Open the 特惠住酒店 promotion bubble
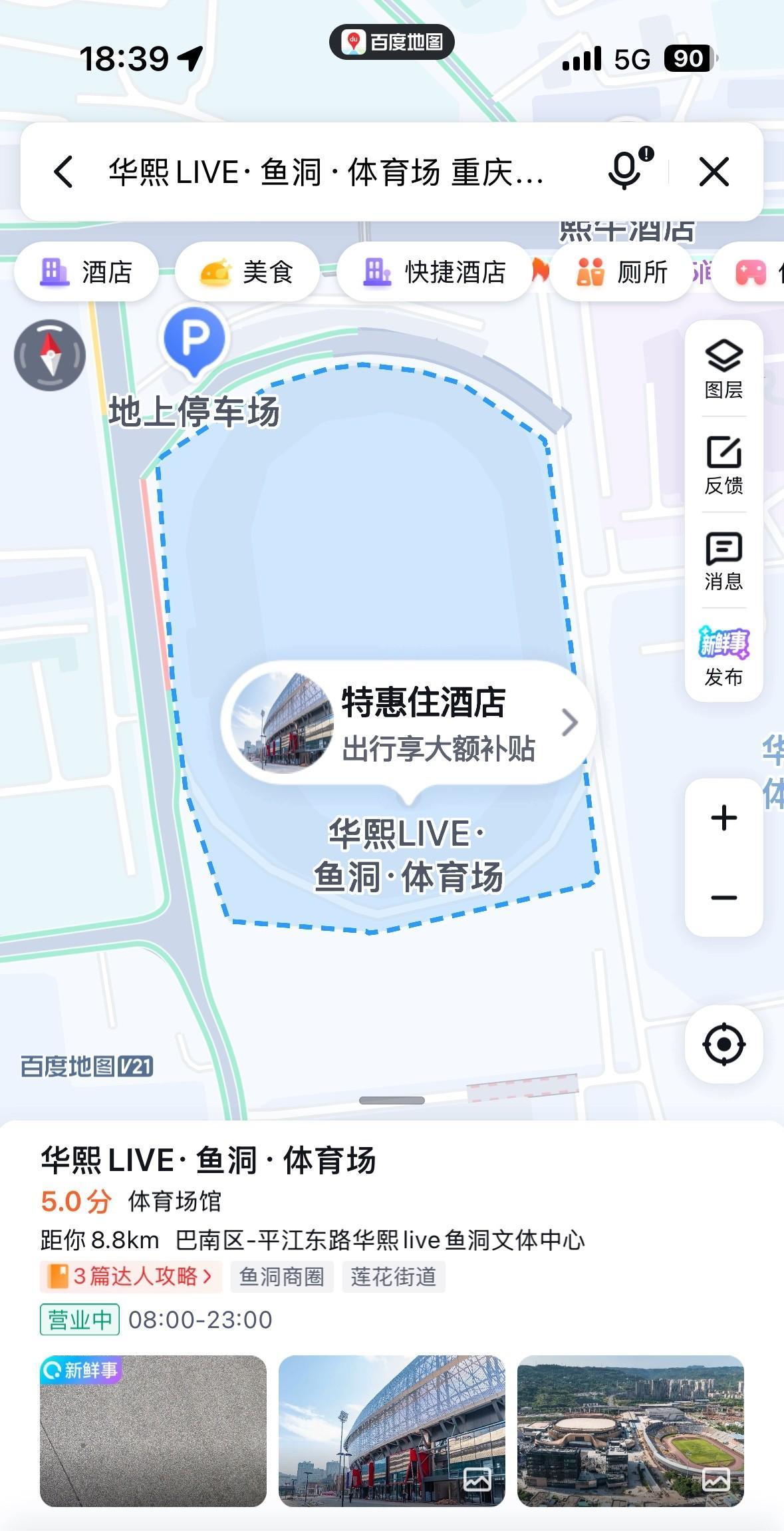Screen dimensions: 784x1531 point(407,723)
